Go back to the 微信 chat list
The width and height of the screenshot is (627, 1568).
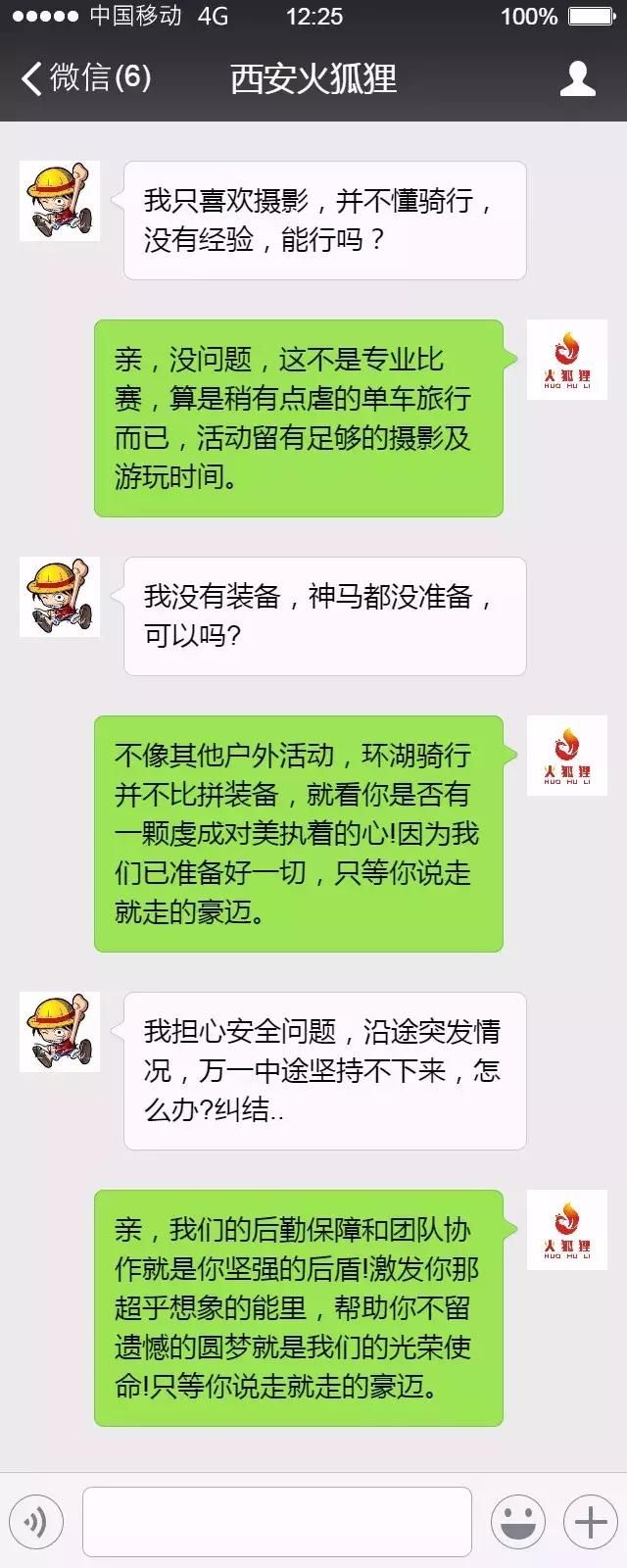[86, 78]
